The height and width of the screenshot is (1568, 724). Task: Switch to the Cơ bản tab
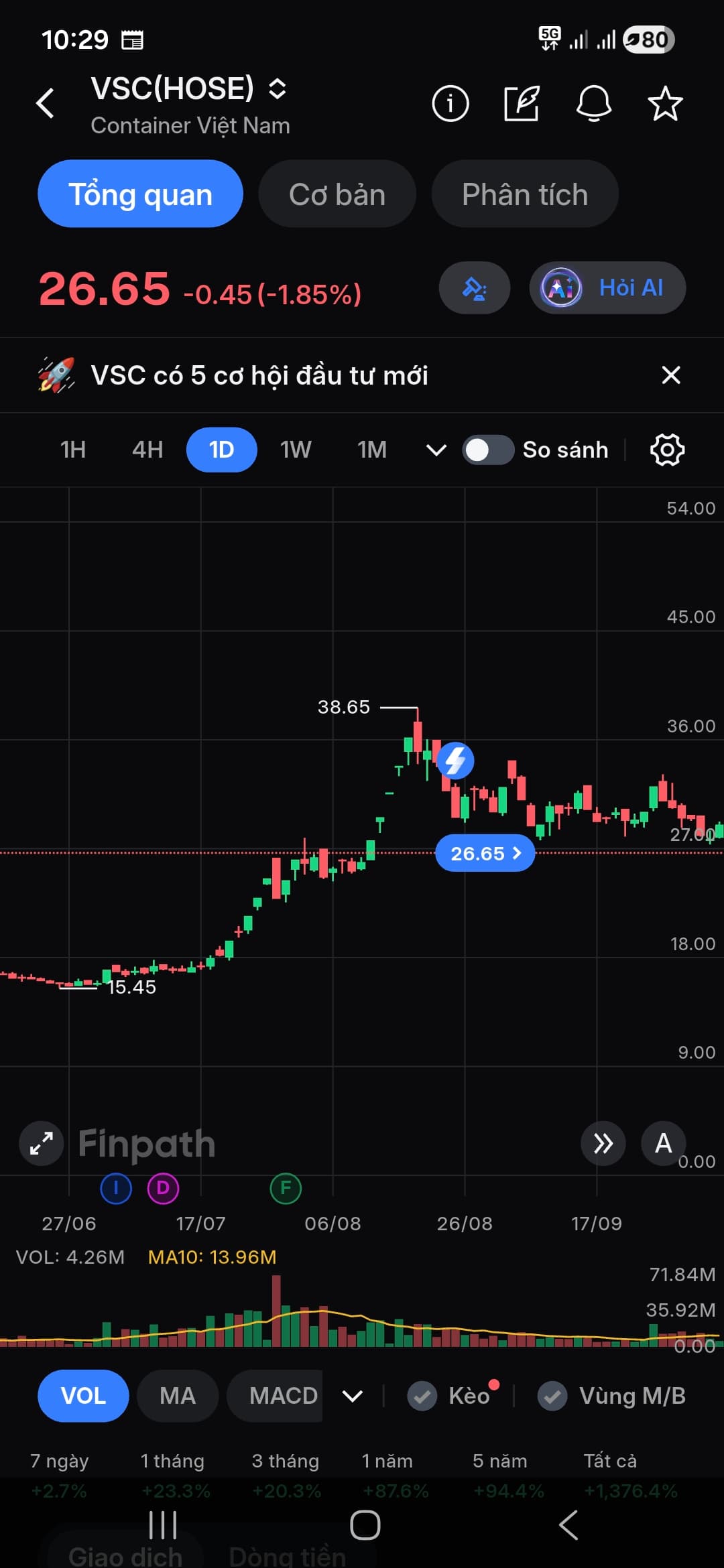337,194
